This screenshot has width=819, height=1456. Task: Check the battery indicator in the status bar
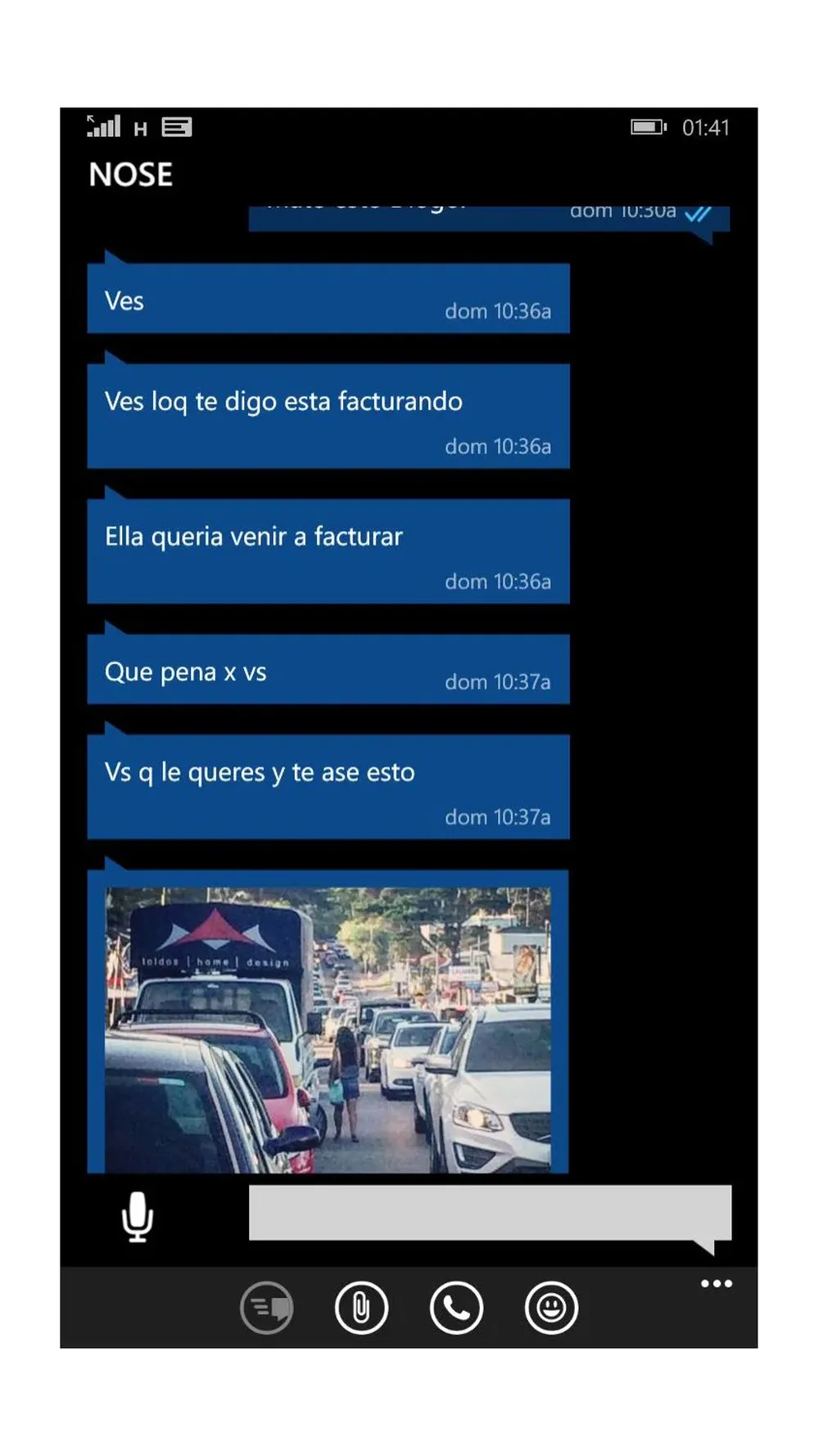[x=648, y=127]
